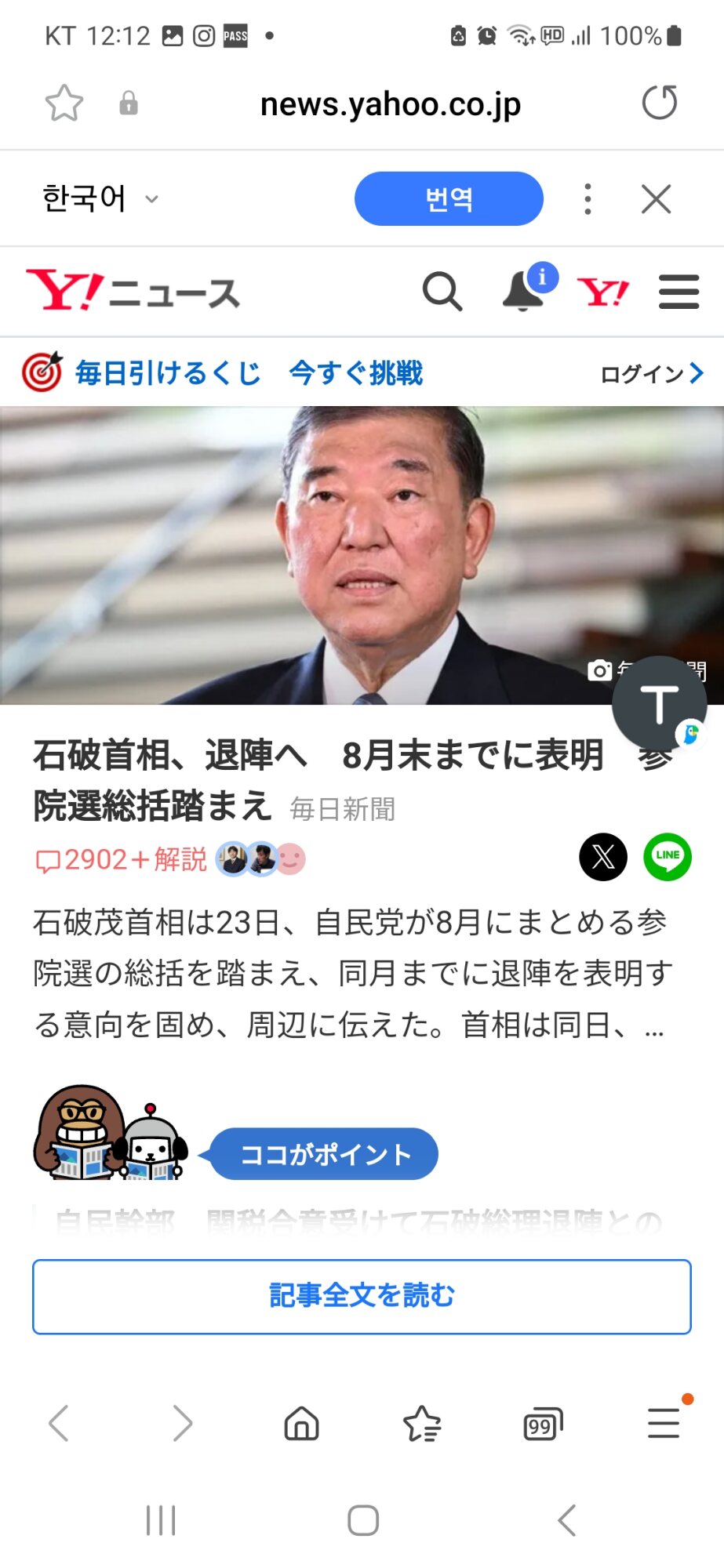Close the translation bar

click(656, 199)
